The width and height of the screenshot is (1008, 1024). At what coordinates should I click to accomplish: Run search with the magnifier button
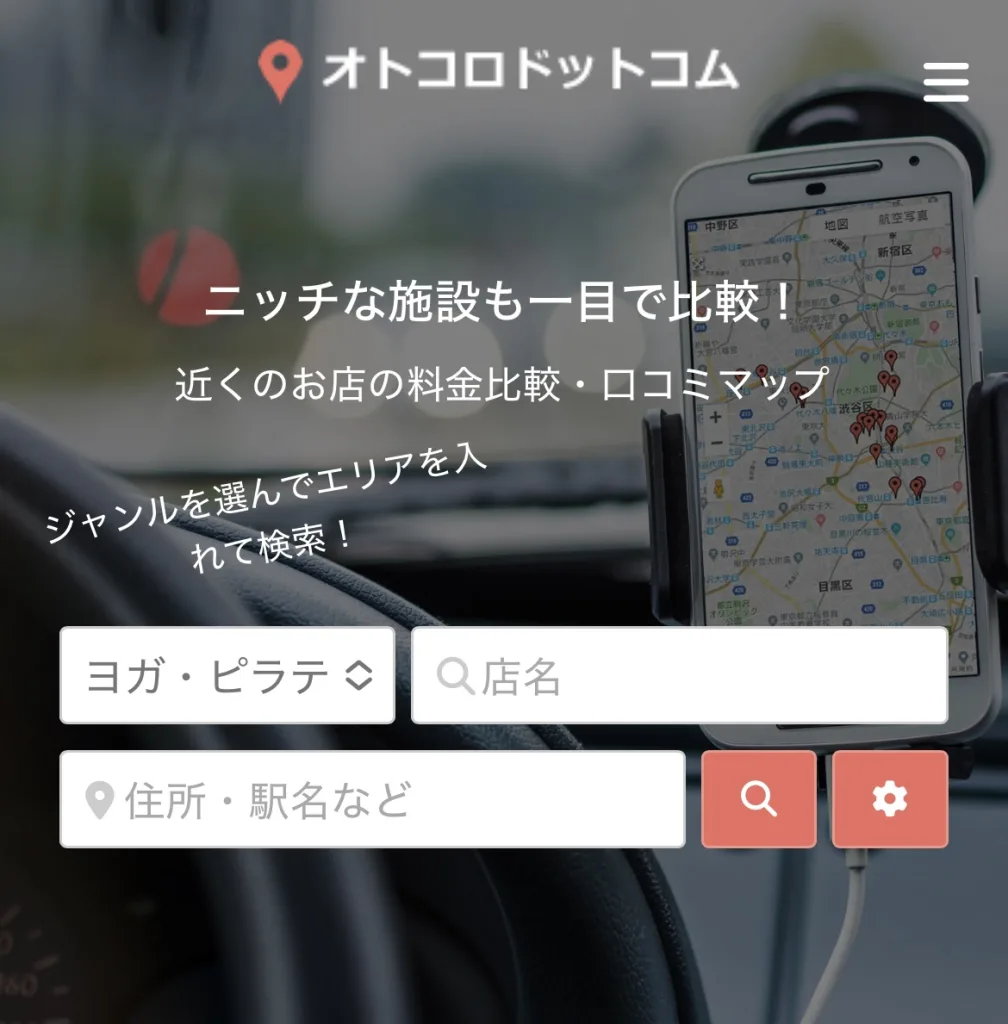tap(759, 800)
